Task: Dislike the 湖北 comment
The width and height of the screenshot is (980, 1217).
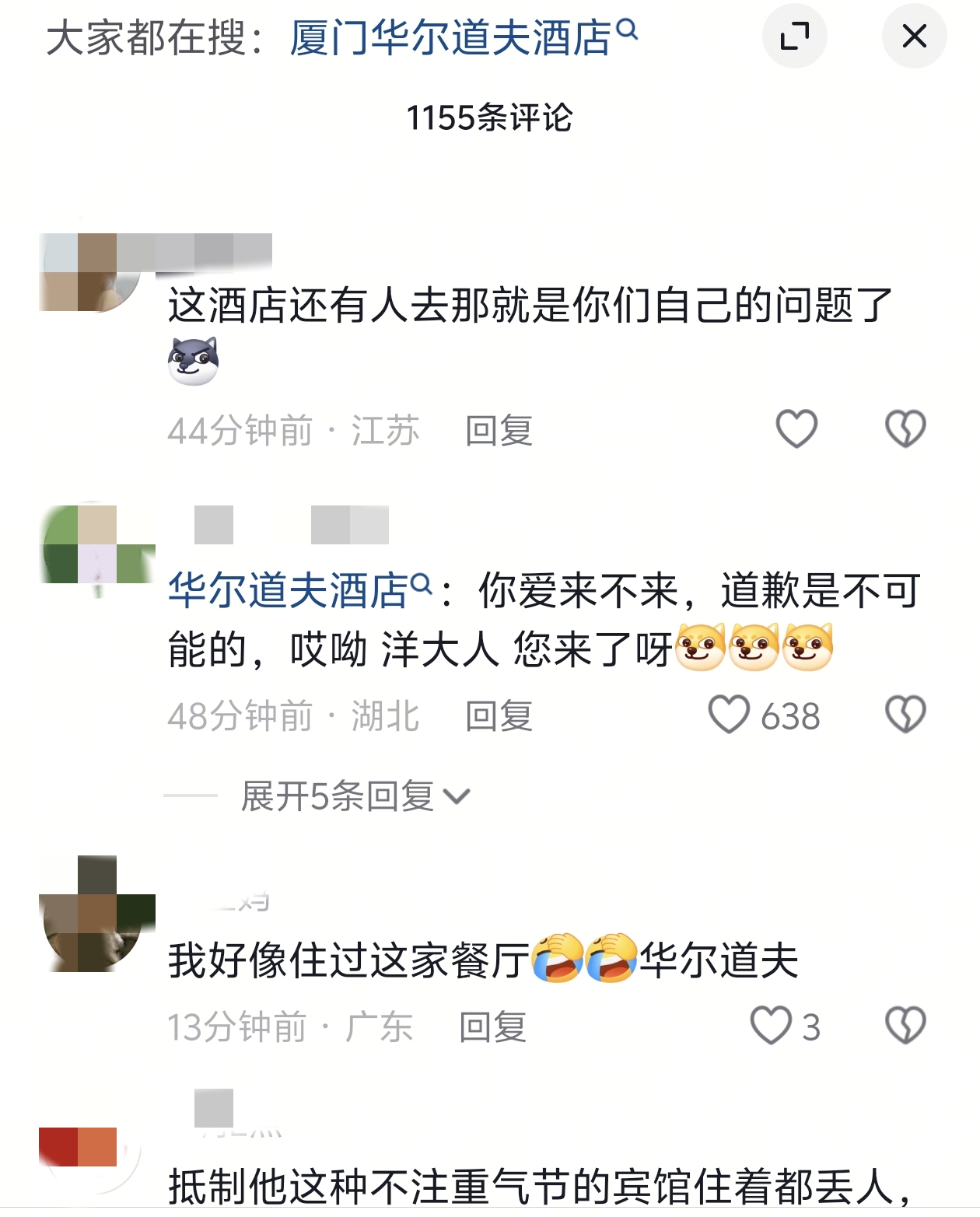Action: (x=905, y=715)
